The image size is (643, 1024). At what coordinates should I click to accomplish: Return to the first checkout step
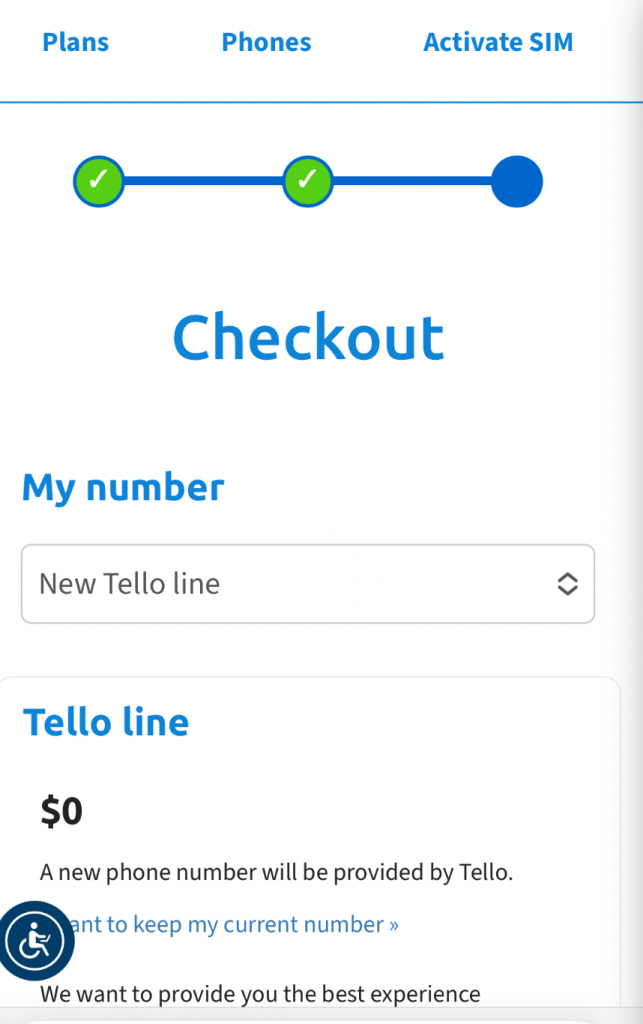pyautogui.click(x=98, y=181)
